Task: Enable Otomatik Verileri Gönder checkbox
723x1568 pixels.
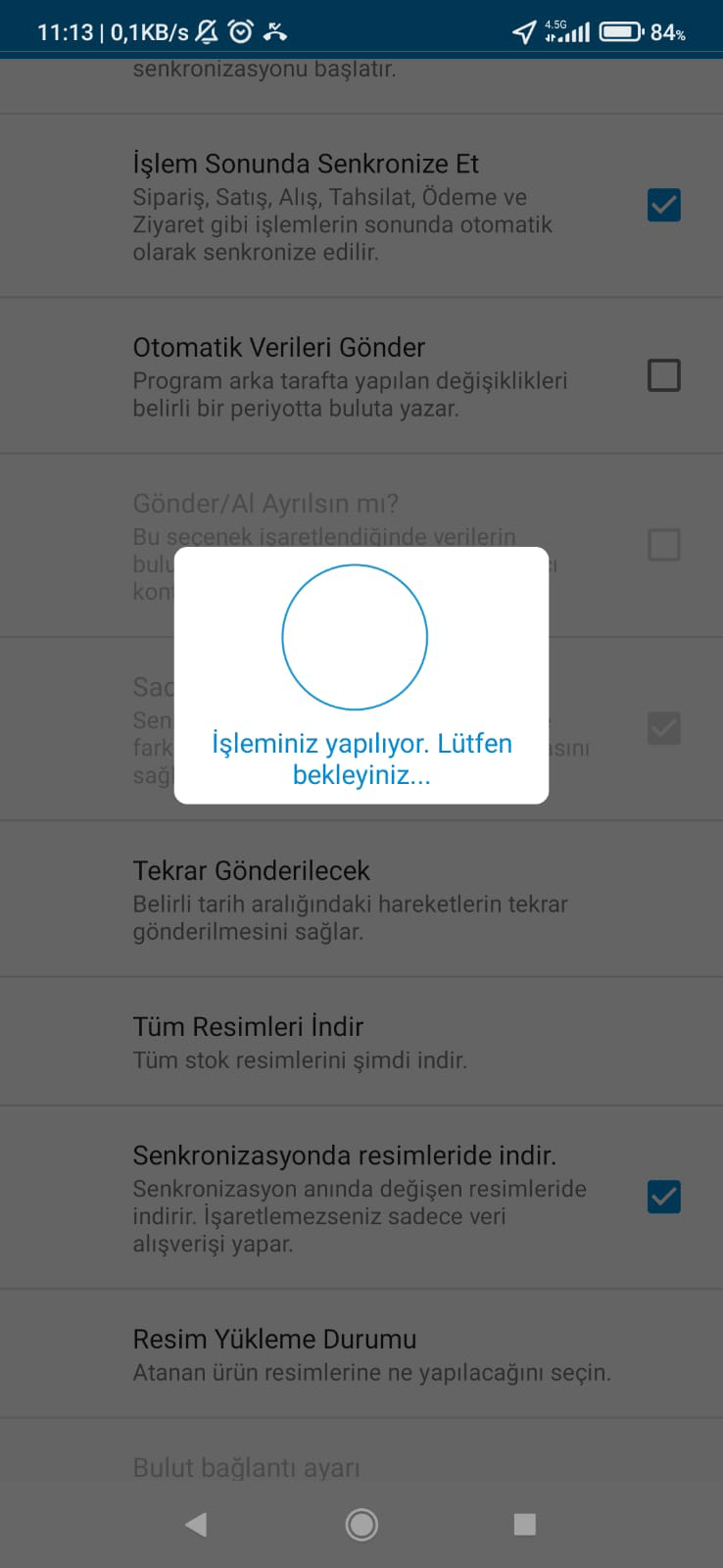Action: coord(663,375)
